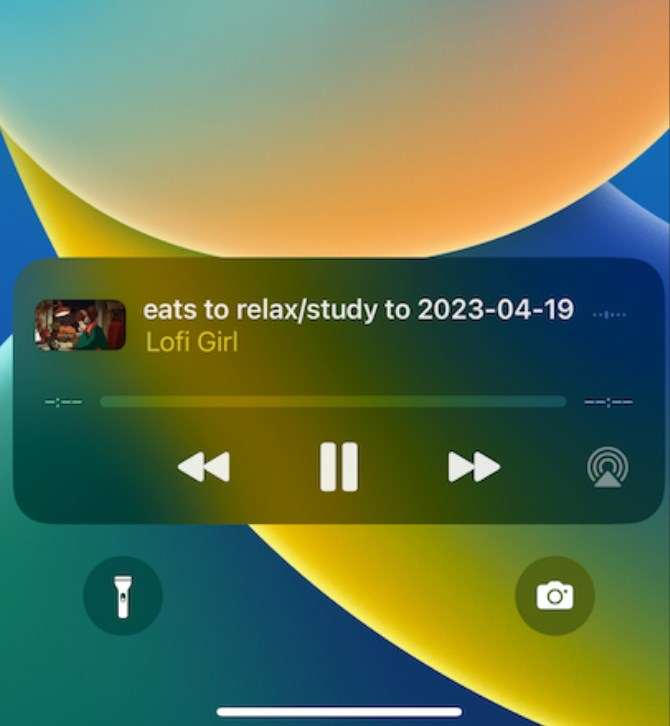Turn on the flashlight
670x726 pixels.
pos(122,596)
